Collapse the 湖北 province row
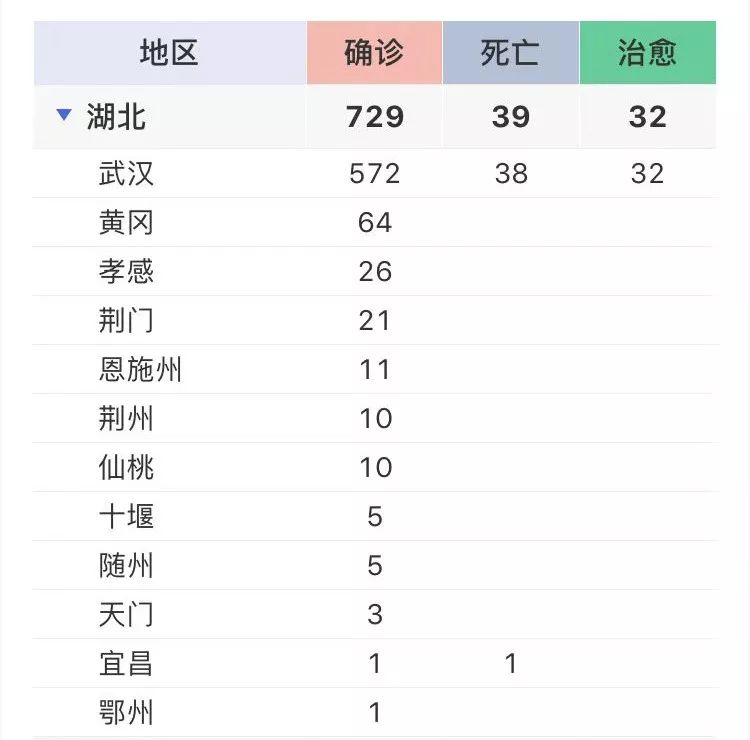 [x=65, y=116]
